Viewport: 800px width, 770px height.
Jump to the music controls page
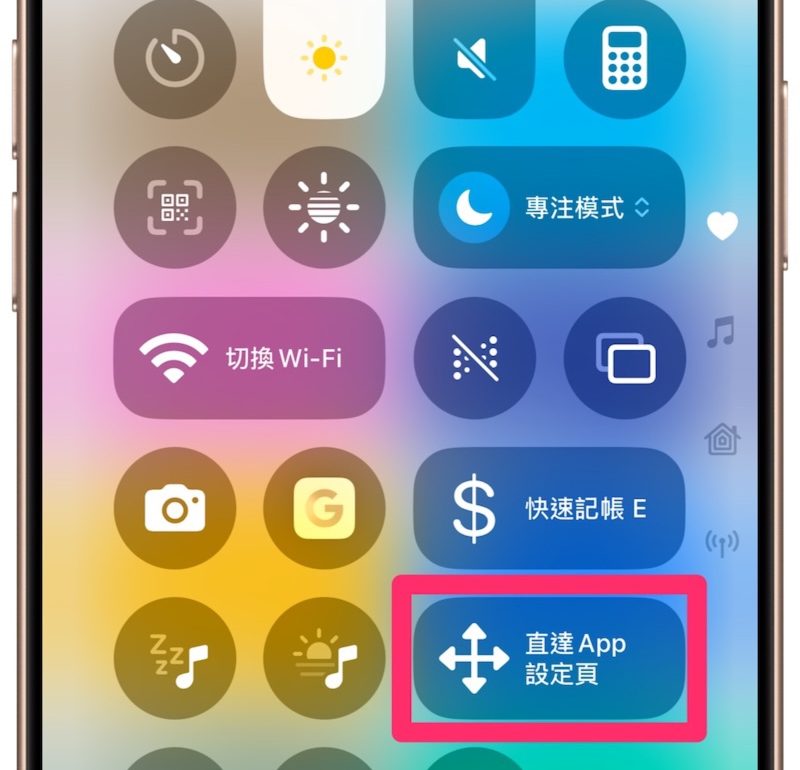point(722,332)
